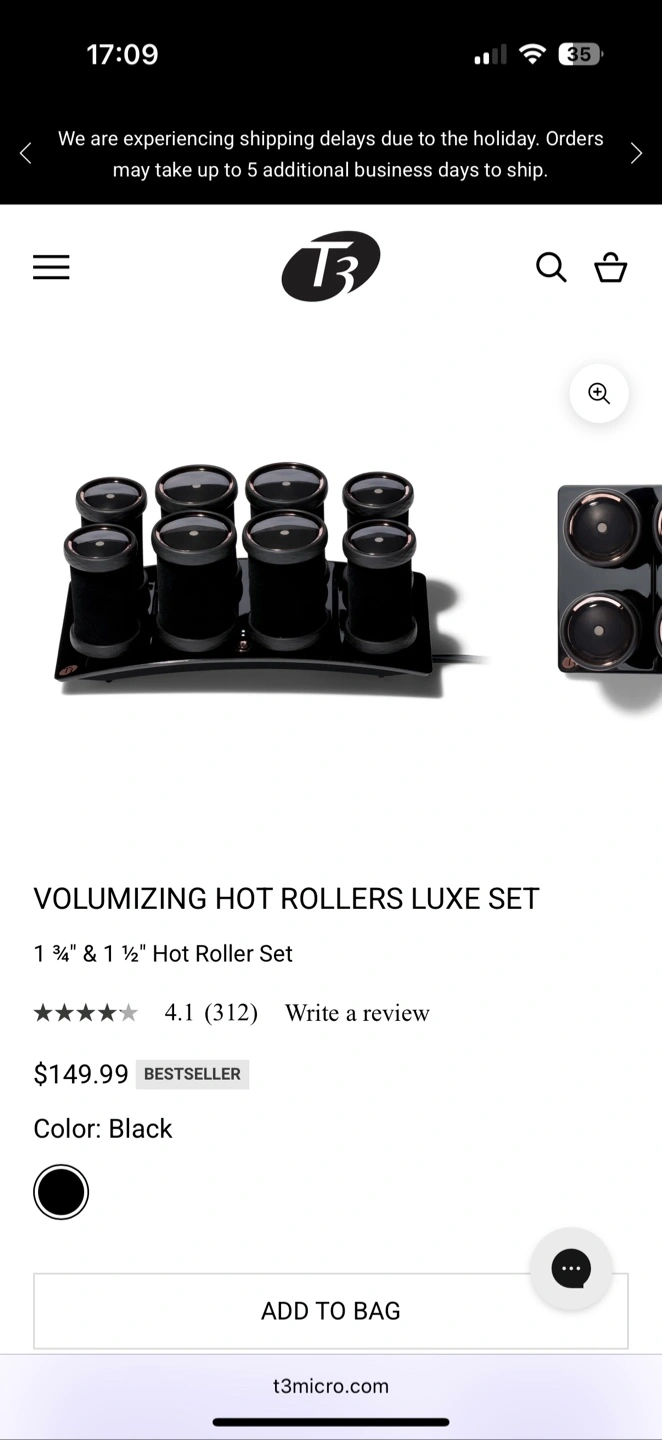The width and height of the screenshot is (662, 1440).
Task: Show next announcement banner message
Action: click(x=636, y=153)
